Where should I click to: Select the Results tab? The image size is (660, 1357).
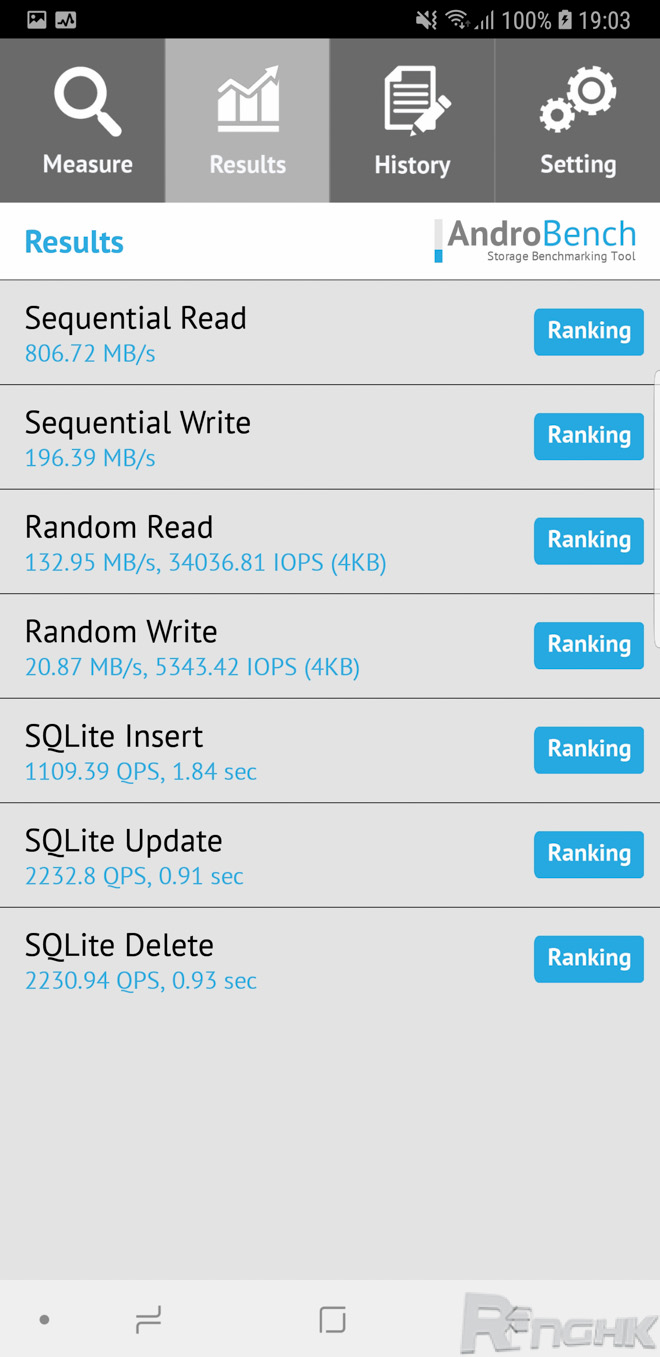(247, 121)
